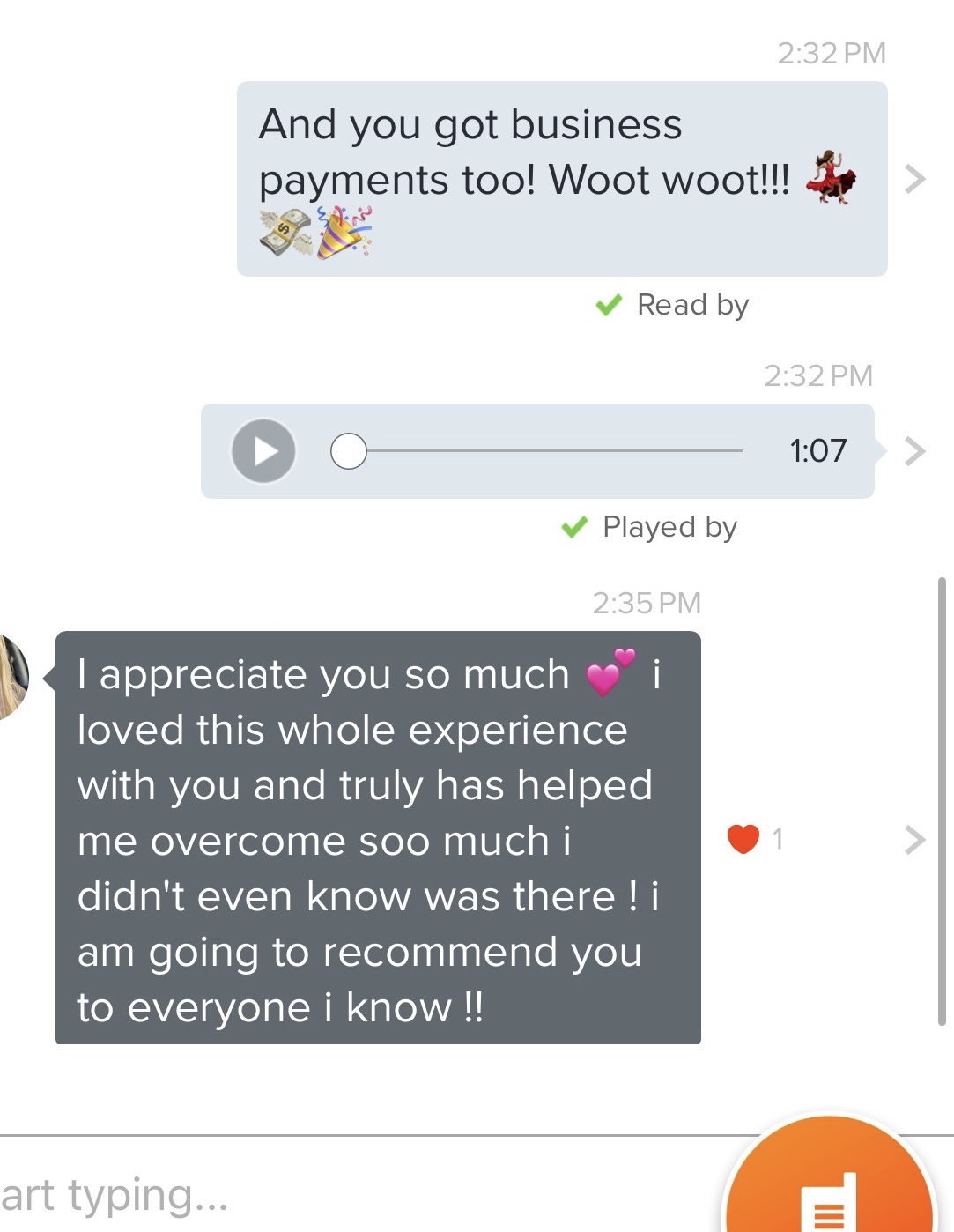Open details chevron beside the audio message

[x=915, y=451]
